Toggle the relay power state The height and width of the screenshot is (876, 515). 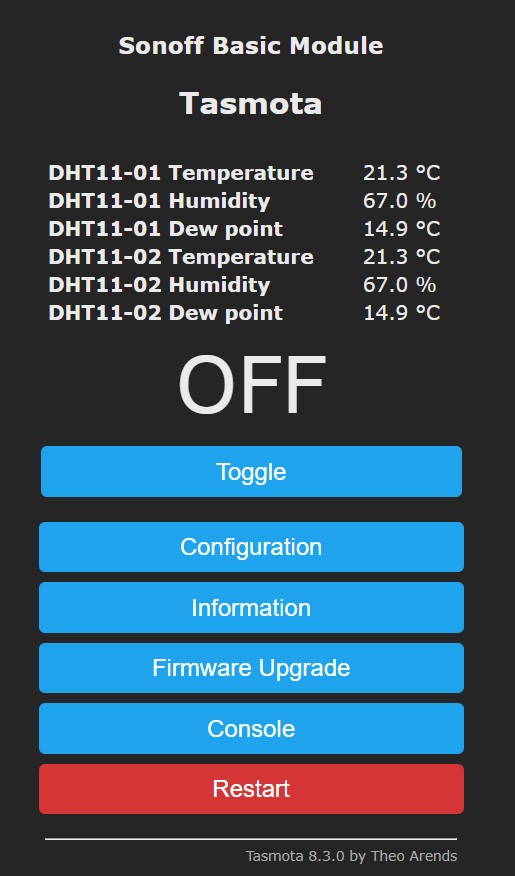pyautogui.click(x=251, y=472)
